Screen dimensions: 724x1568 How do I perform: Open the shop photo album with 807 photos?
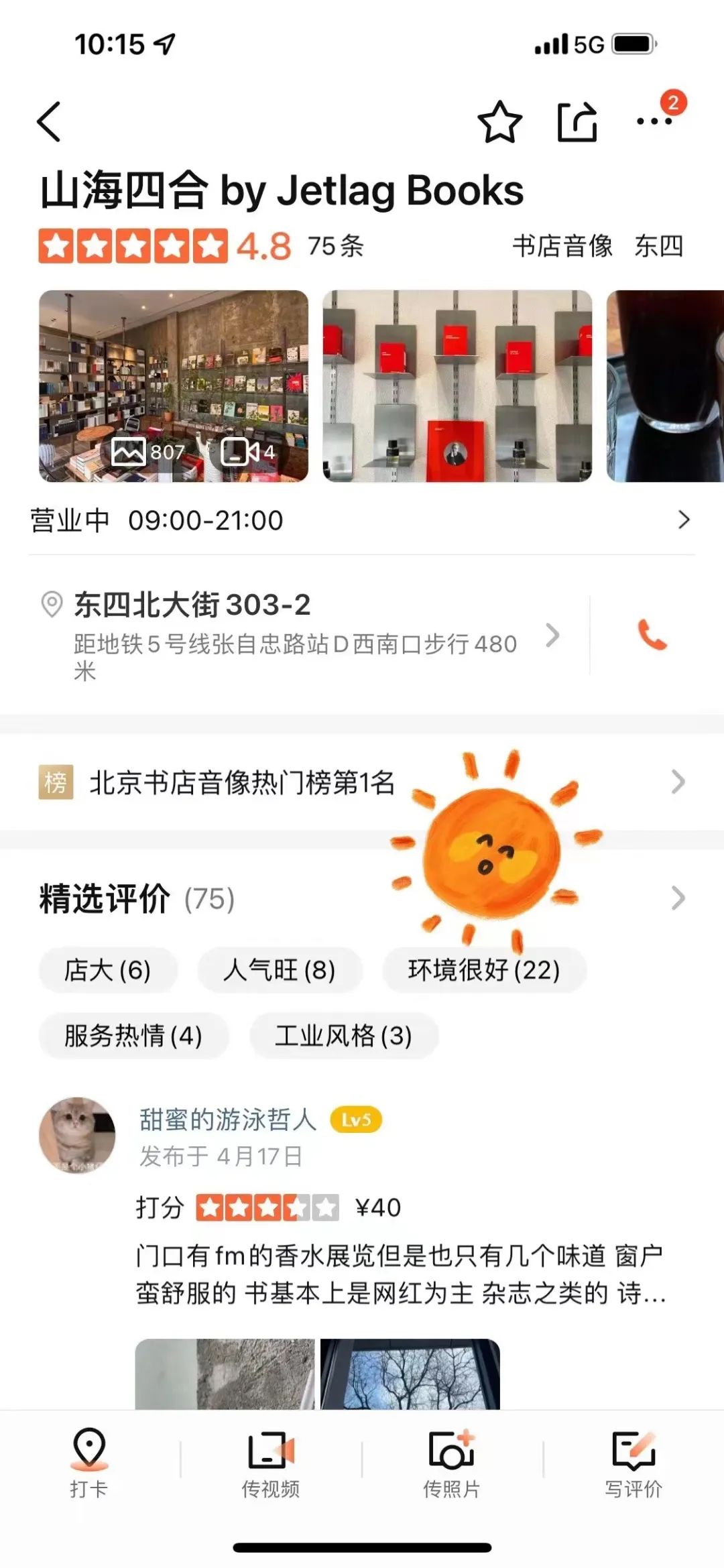point(174,386)
